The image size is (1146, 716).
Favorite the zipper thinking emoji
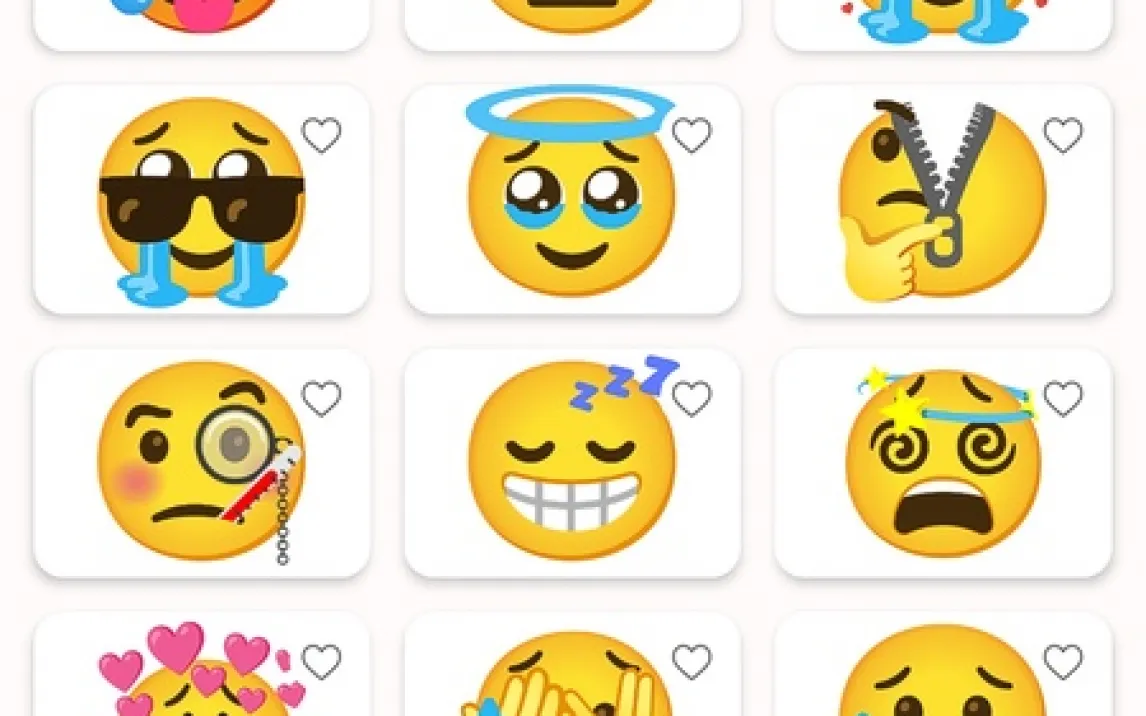click(x=1062, y=135)
